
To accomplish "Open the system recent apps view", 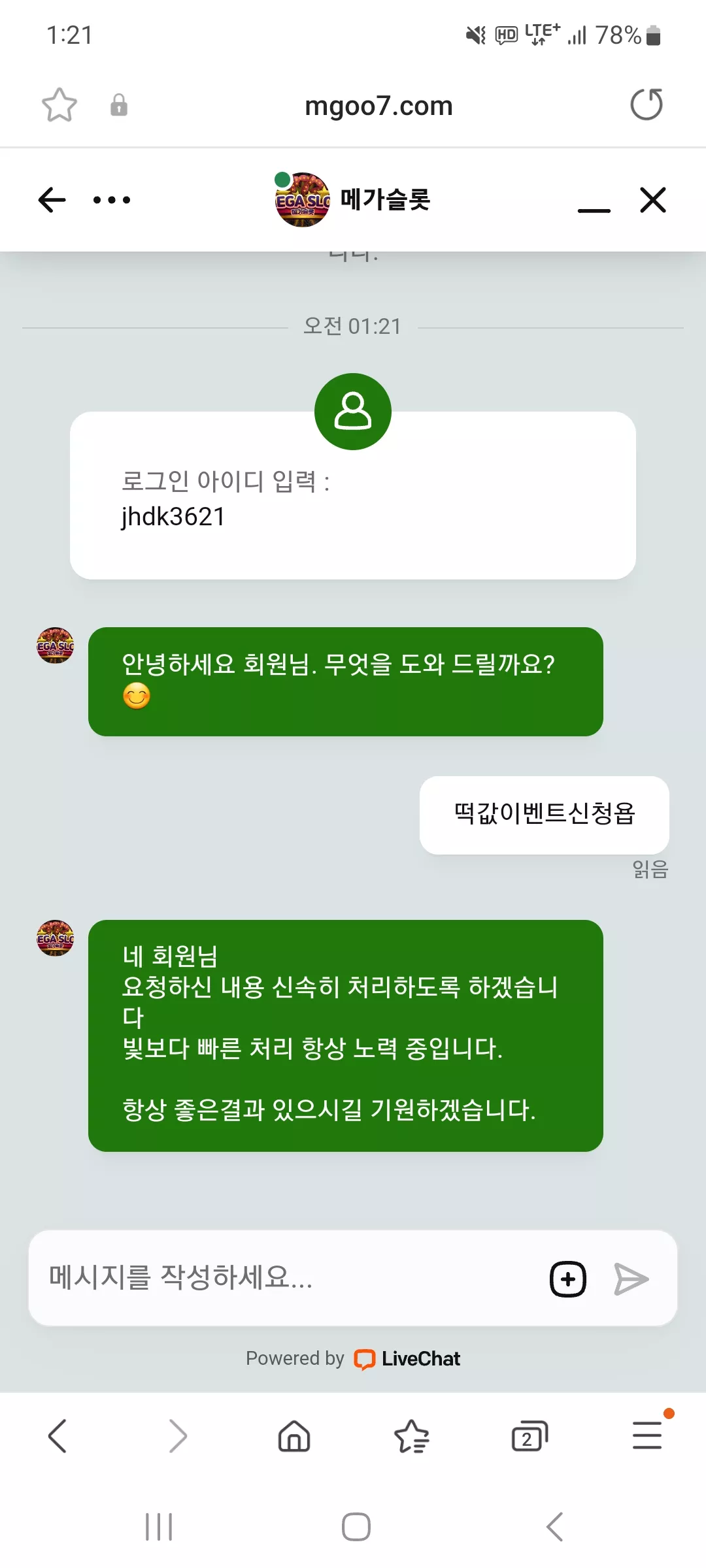I will tap(159, 1527).
